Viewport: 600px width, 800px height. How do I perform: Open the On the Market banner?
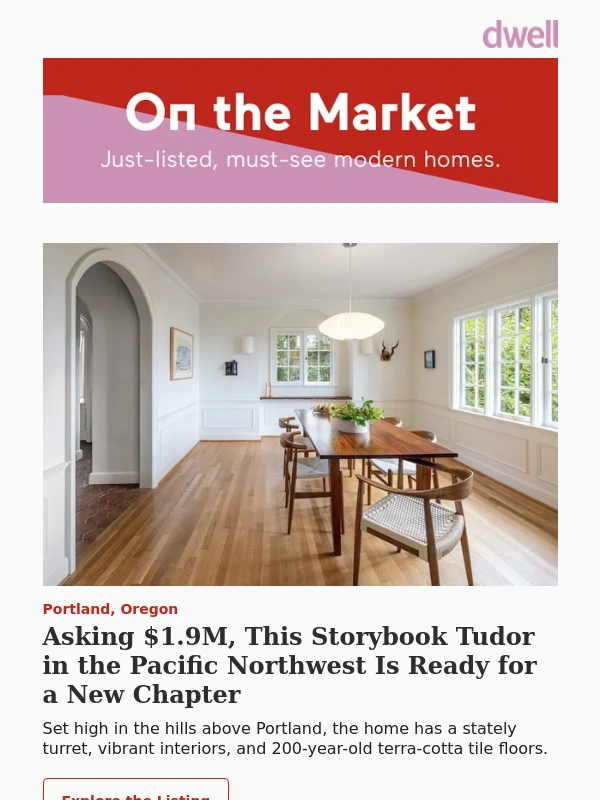pyautogui.click(x=300, y=130)
